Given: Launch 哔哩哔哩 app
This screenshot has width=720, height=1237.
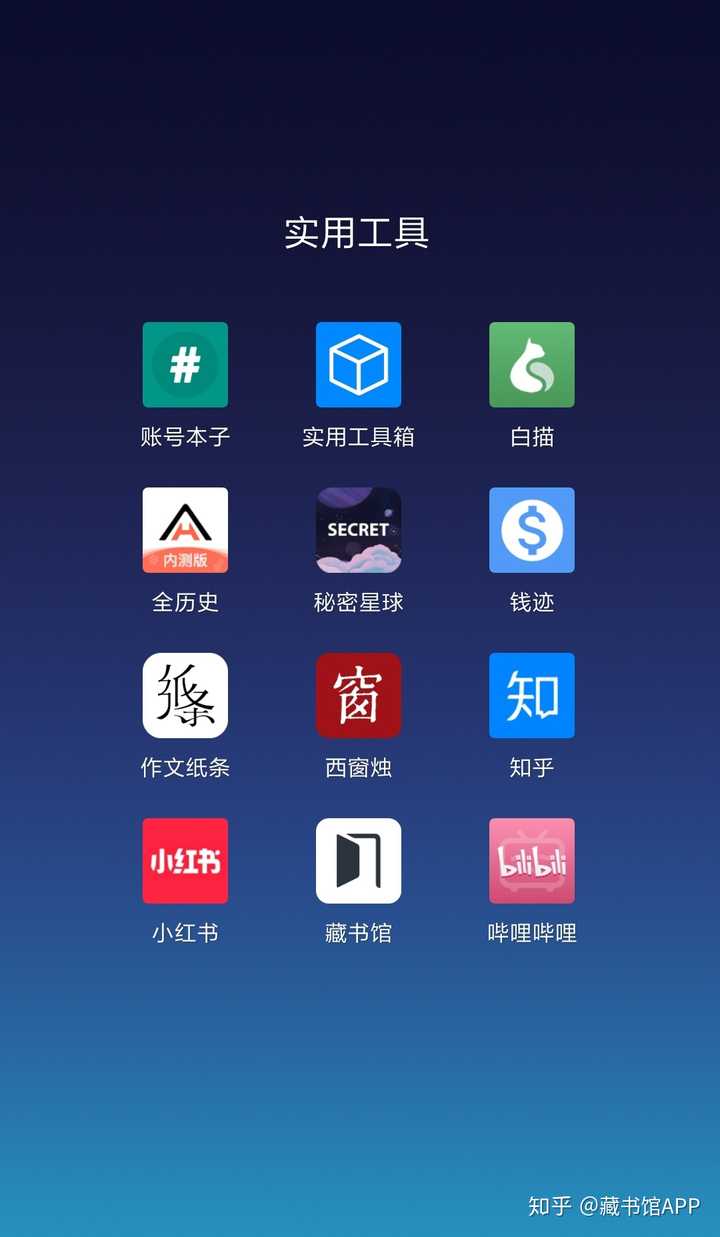Looking at the screenshot, I should click(x=531, y=860).
